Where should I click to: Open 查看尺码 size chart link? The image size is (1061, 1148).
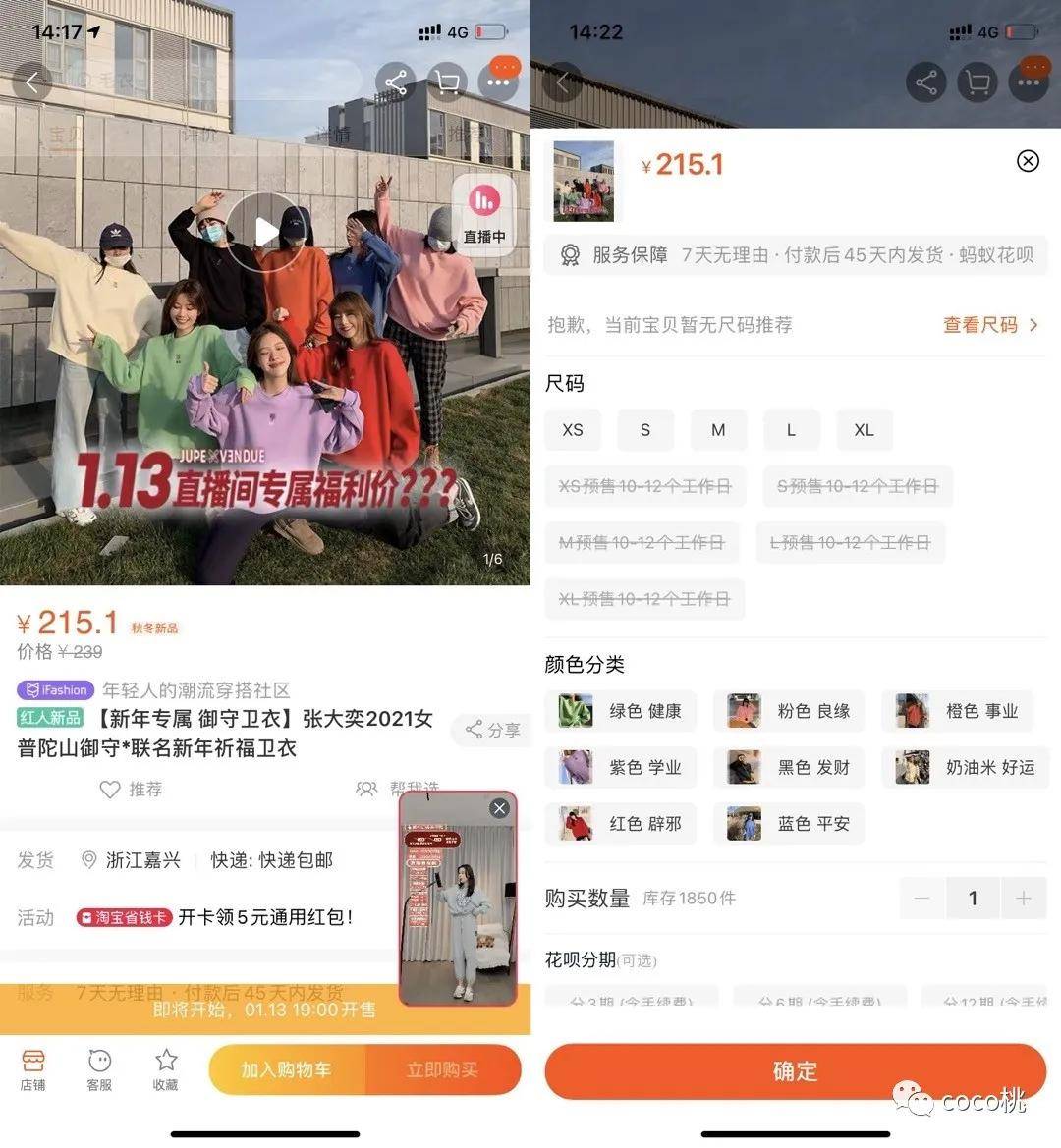[x=989, y=325]
